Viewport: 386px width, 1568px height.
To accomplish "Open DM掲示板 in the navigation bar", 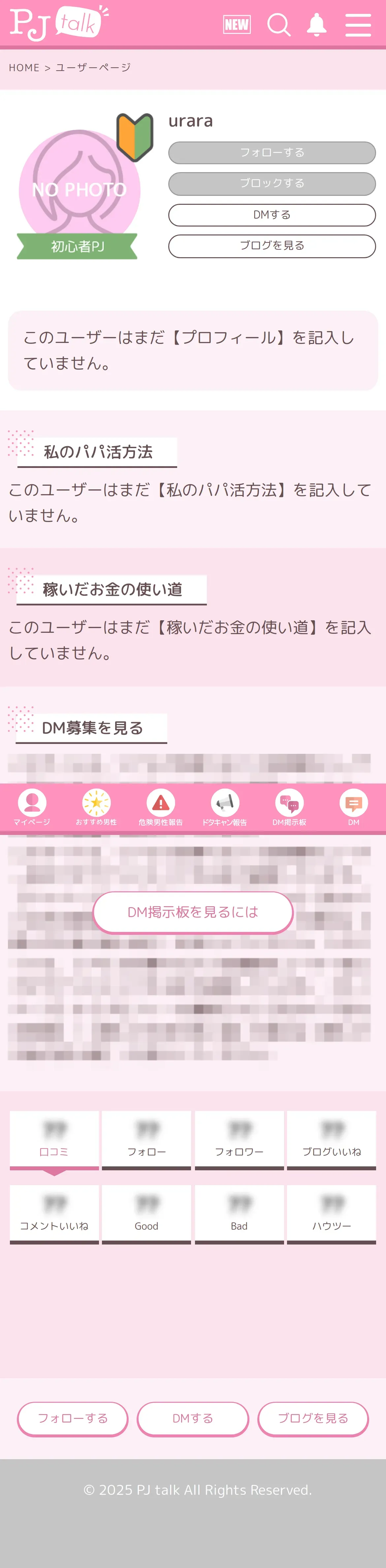I will [x=289, y=808].
